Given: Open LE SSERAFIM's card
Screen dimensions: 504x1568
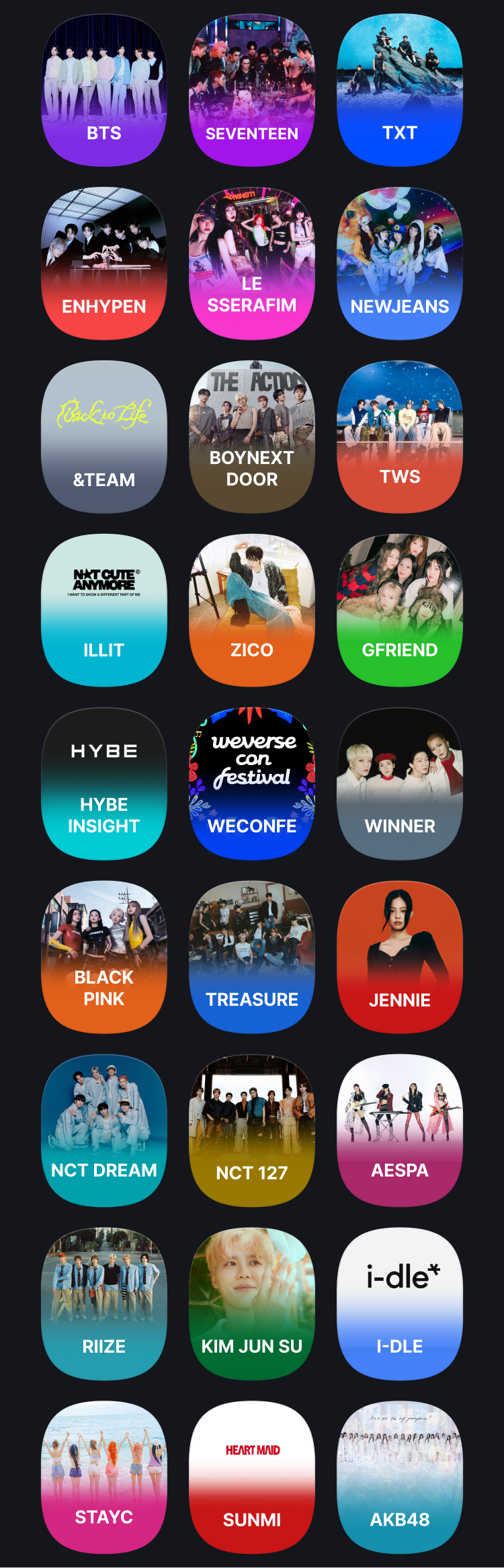Looking at the screenshot, I should click(252, 264).
